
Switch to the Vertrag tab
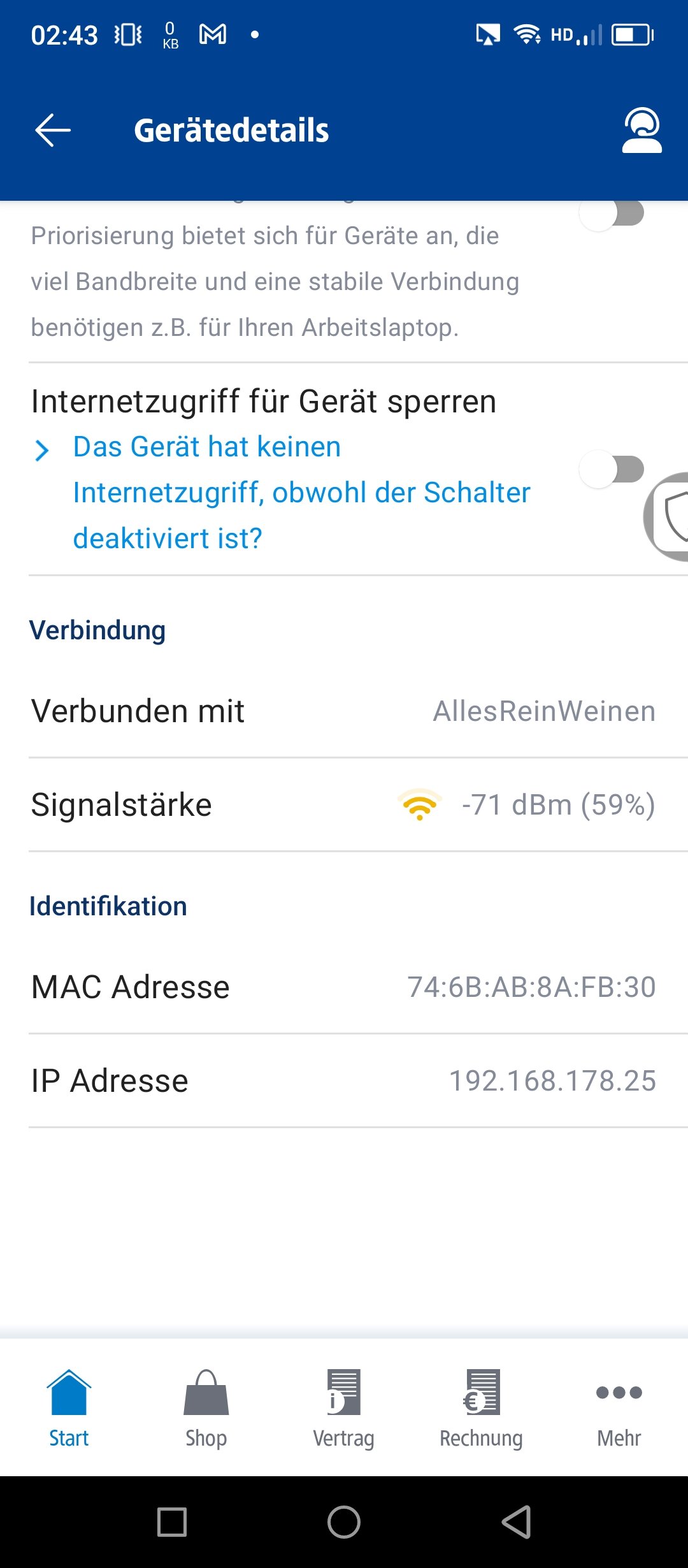point(343,1409)
